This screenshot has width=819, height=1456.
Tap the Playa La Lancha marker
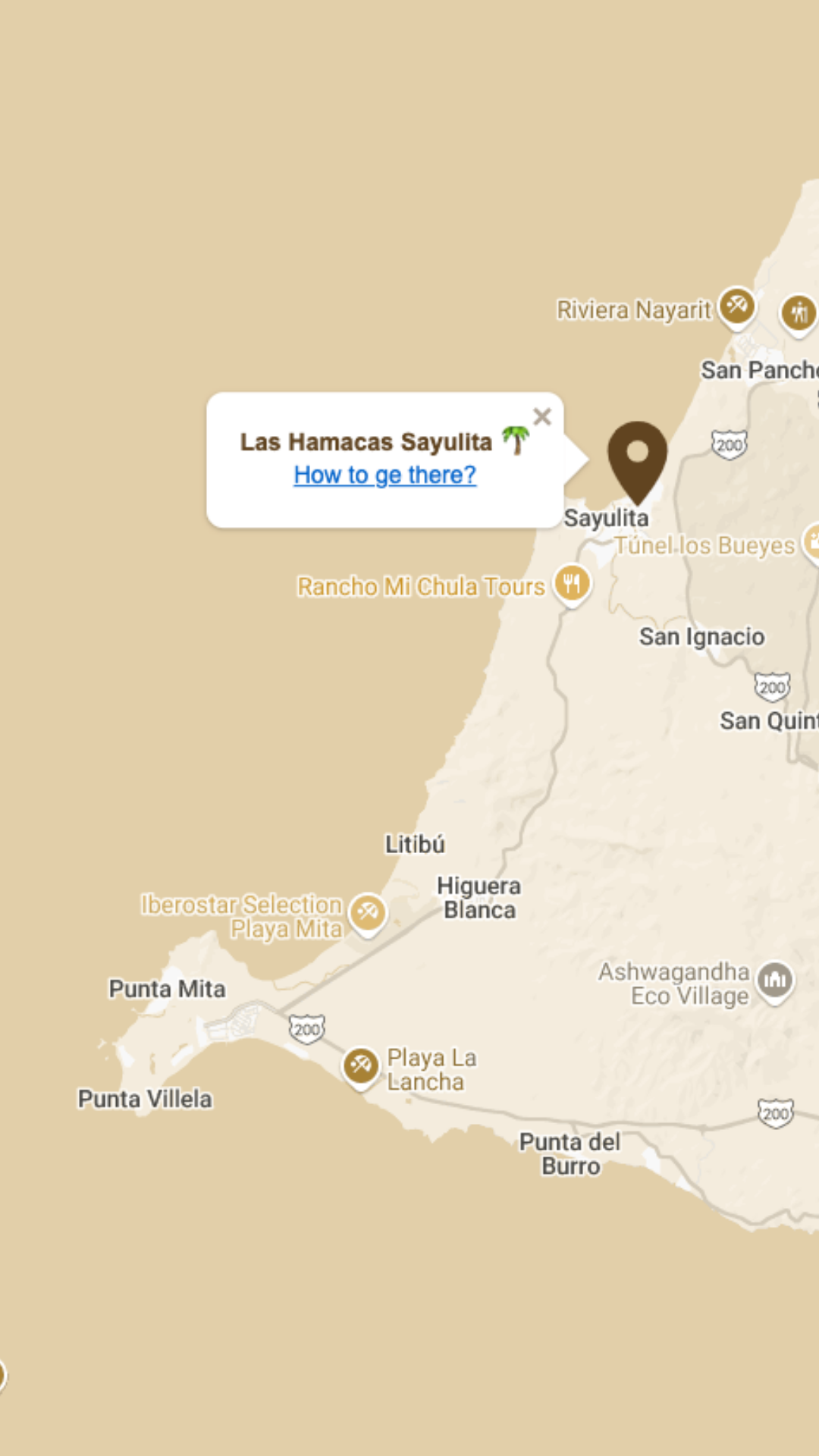tap(361, 1066)
